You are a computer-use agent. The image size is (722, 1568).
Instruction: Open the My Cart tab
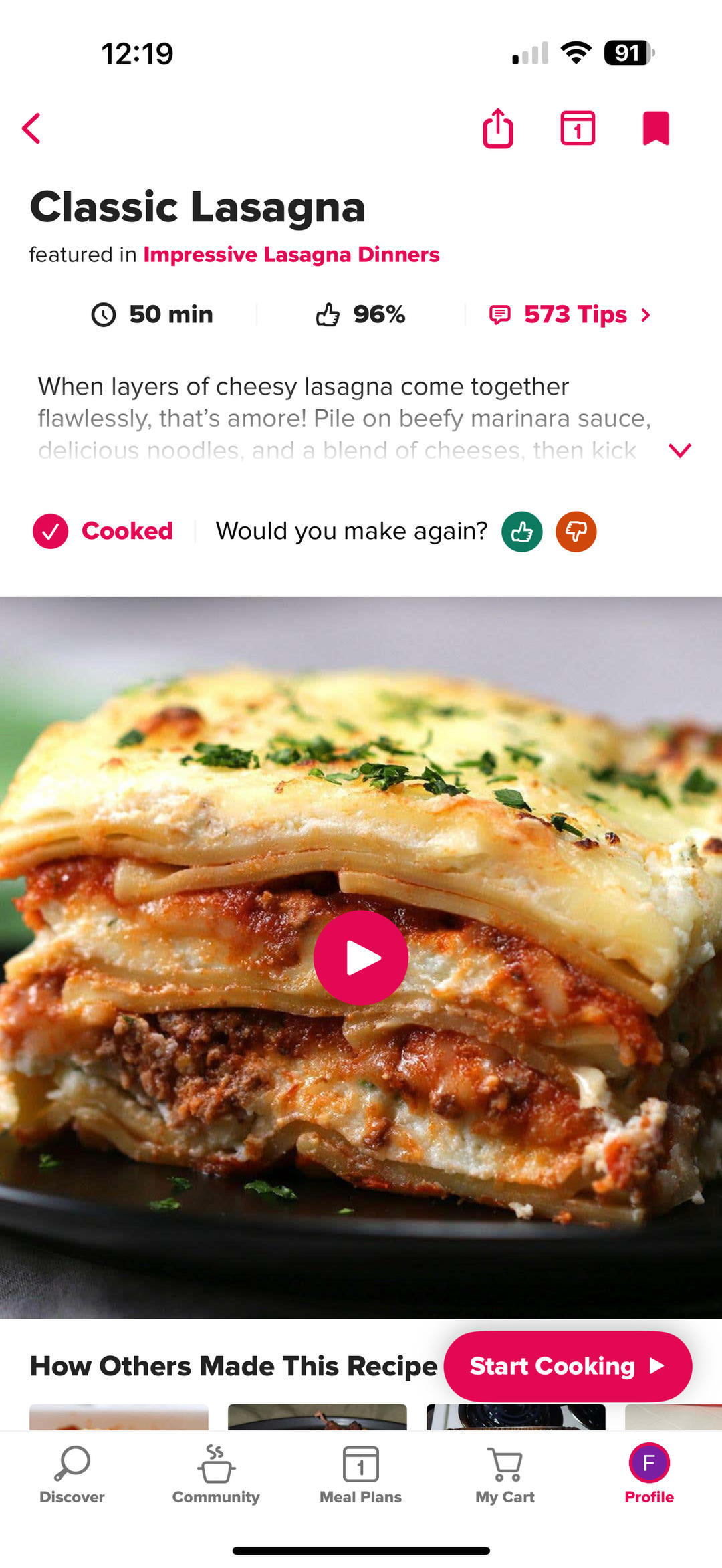505,1474
